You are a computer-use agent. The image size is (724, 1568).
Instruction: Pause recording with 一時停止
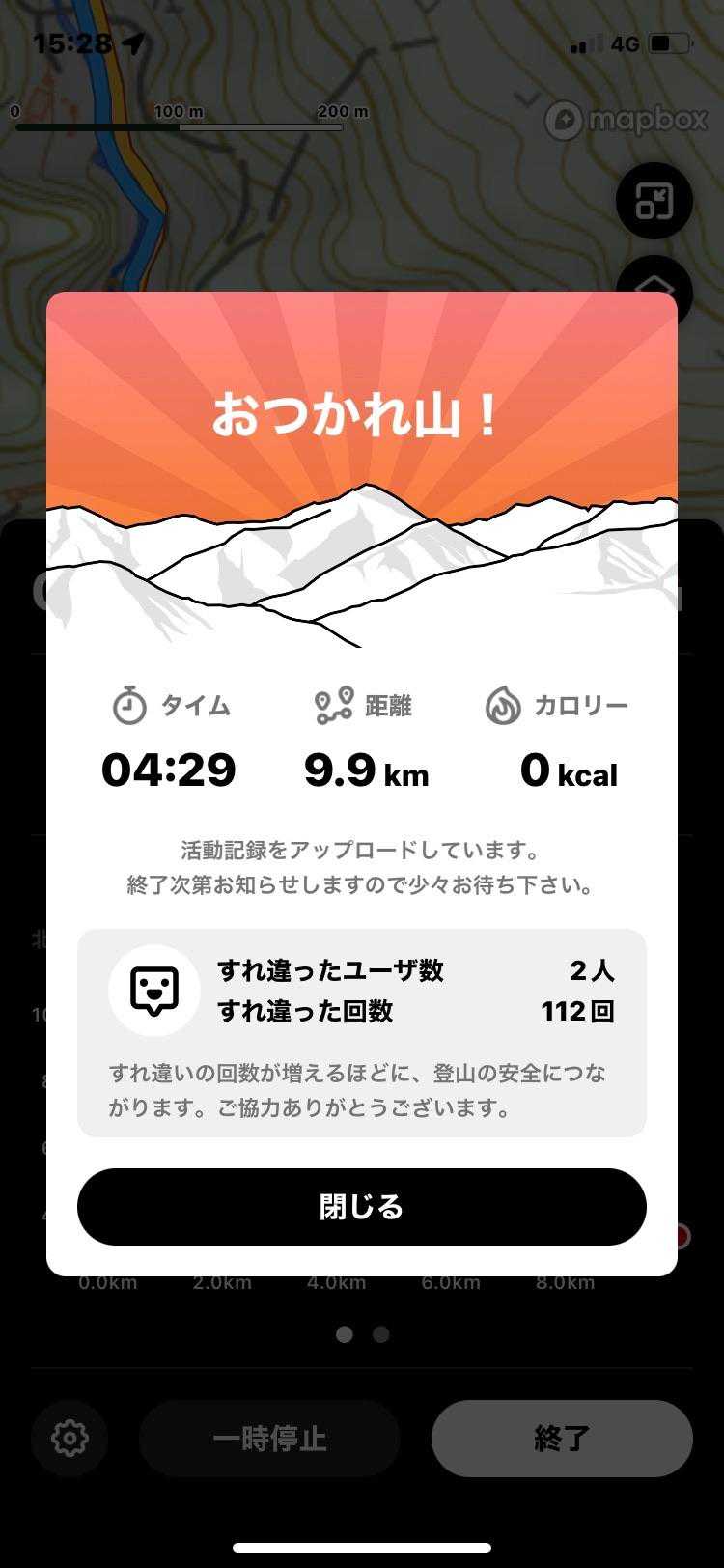click(269, 1439)
